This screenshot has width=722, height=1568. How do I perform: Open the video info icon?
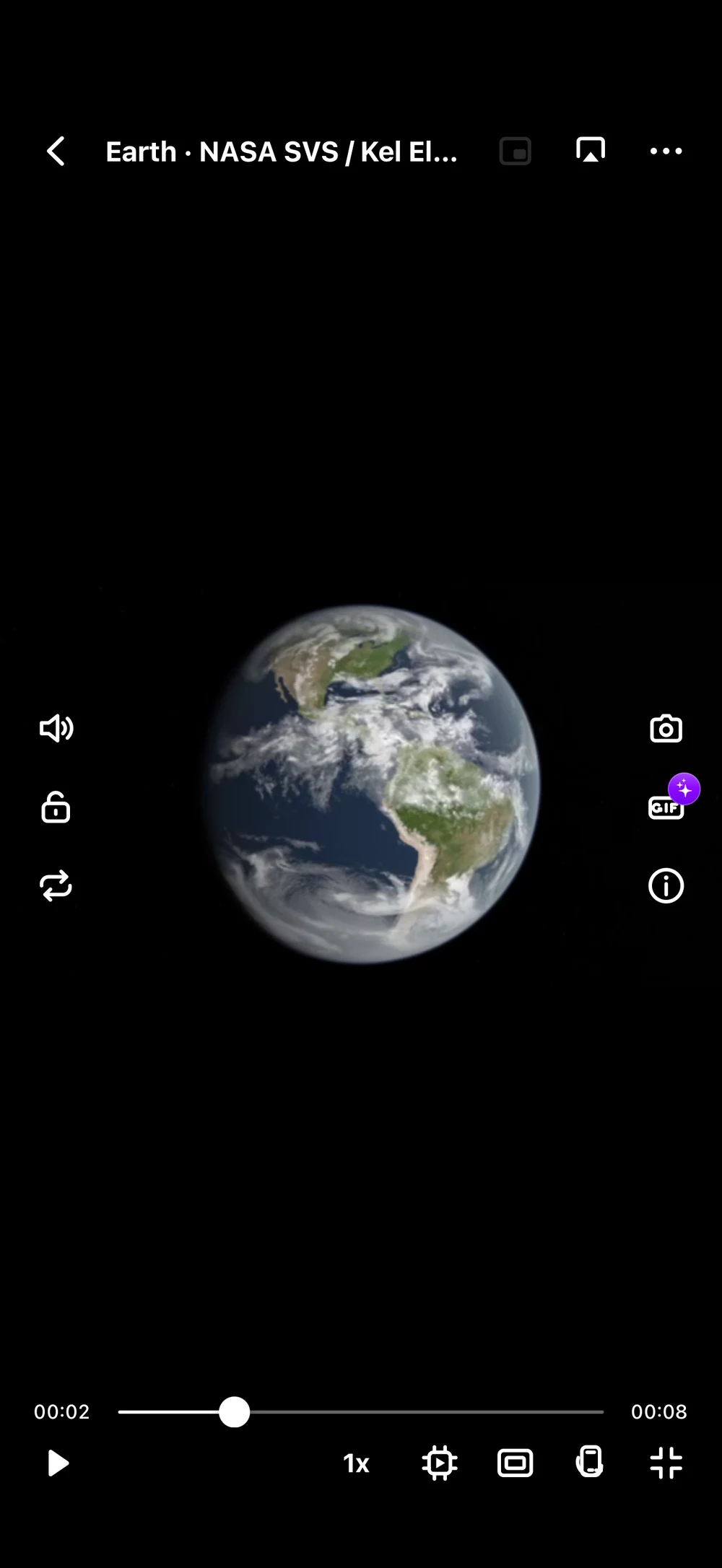(x=666, y=885)
